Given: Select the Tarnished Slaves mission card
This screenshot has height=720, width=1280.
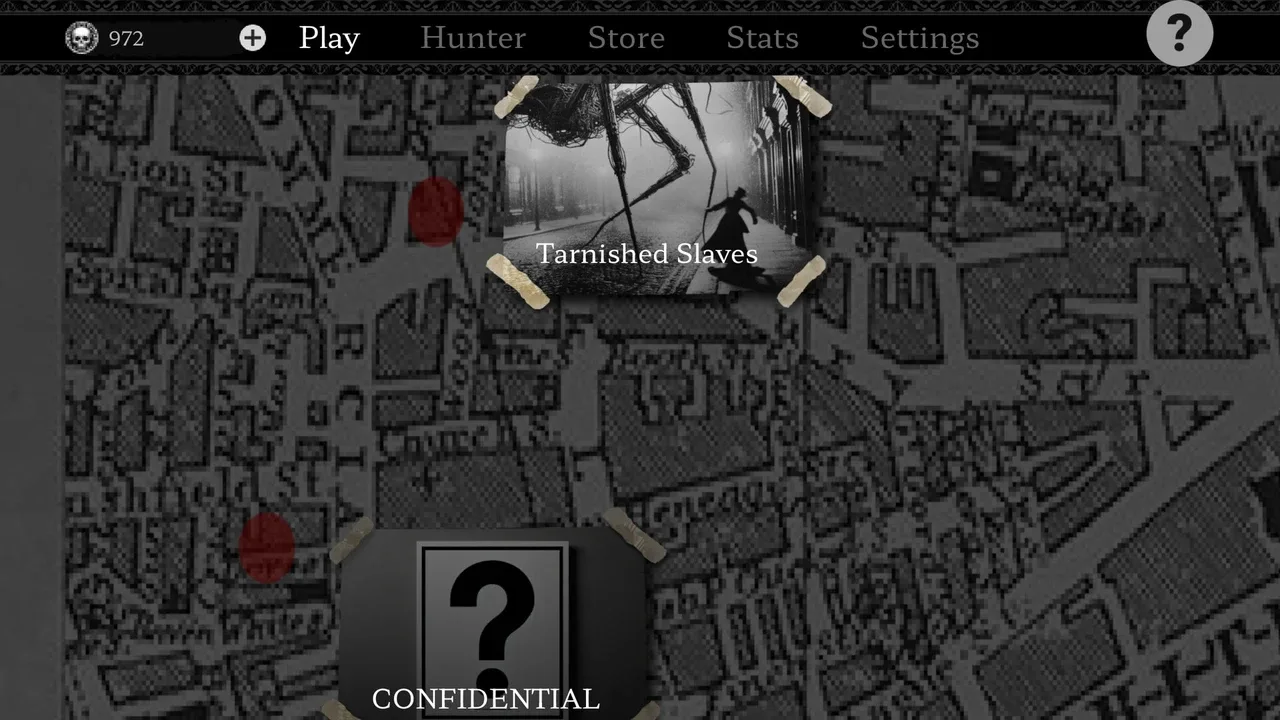Looking at the screenshot, I should coord(655,190).
